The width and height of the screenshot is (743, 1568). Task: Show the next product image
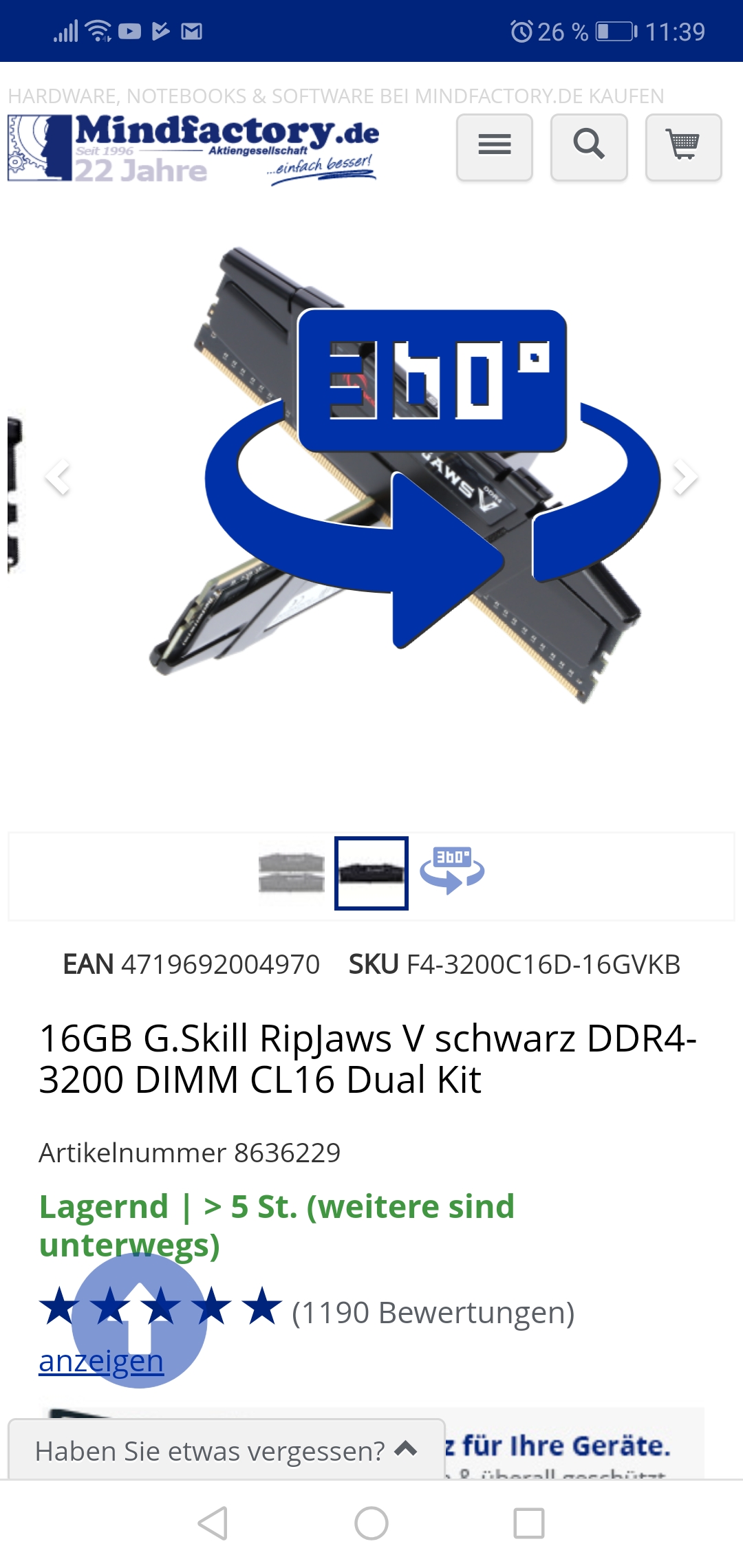685,477
